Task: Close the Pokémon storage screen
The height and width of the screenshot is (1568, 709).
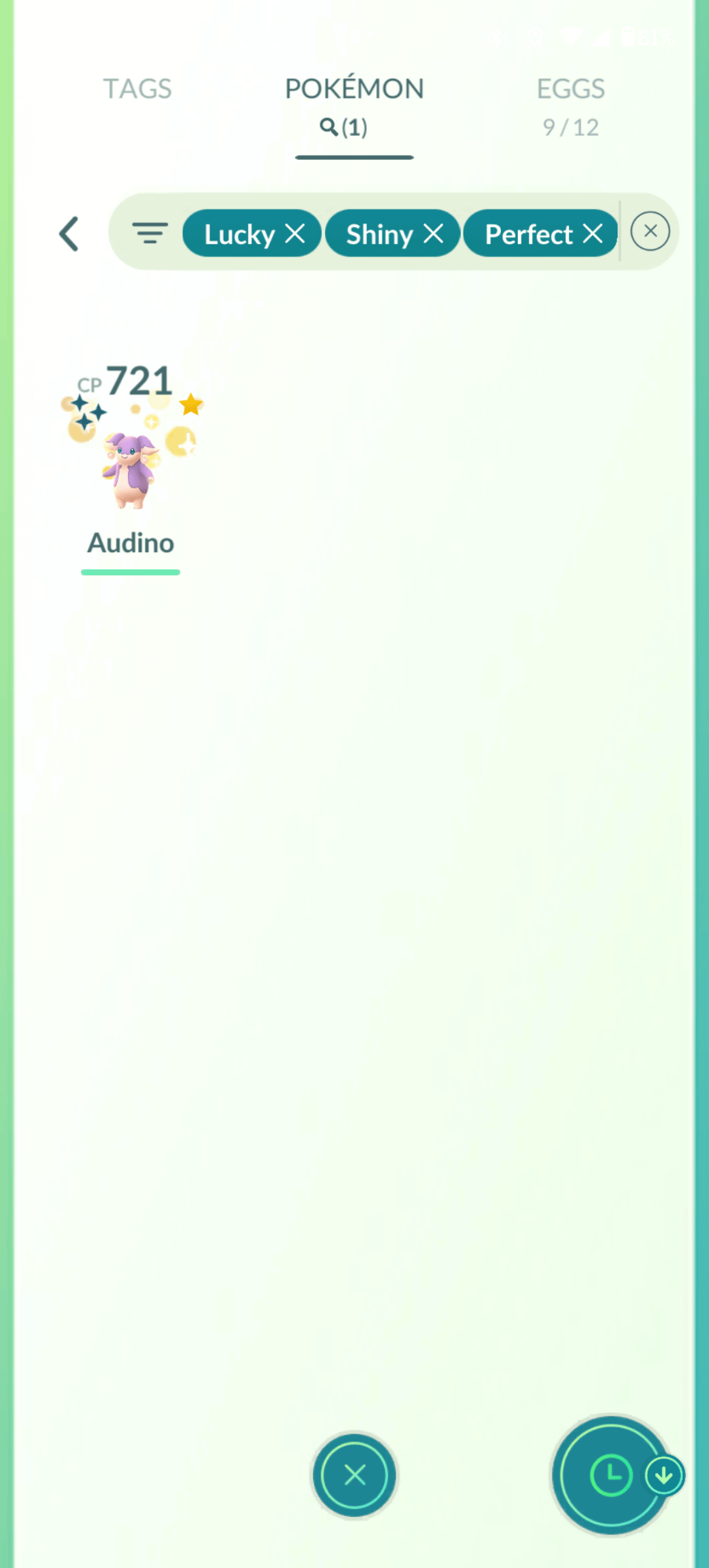Action: pyautogui.click(x=354, y=1475)
